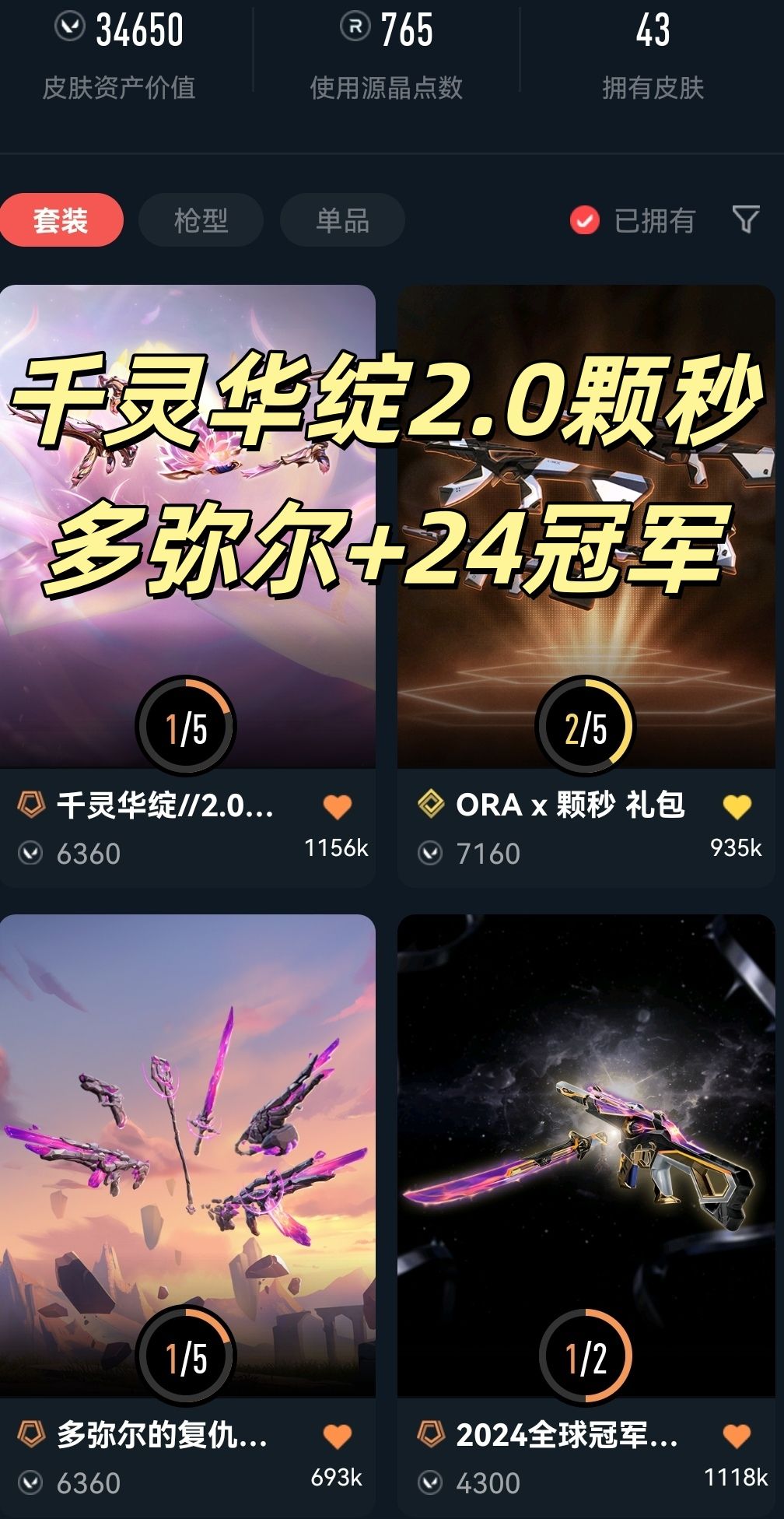Open the filter funnel icon

pyautogui.click(x=745, y=219)
